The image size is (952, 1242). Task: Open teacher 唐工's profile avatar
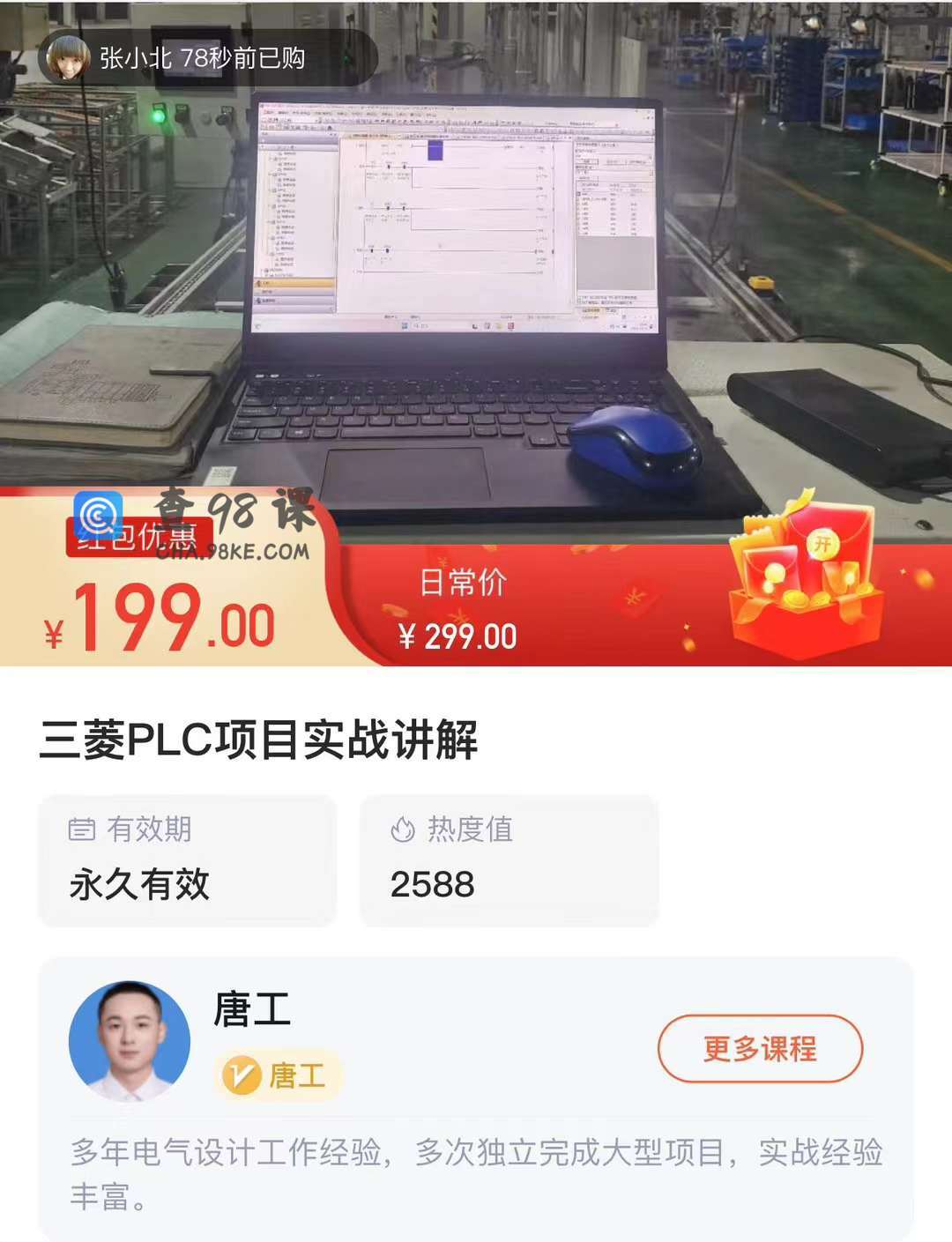(130, 1041)
